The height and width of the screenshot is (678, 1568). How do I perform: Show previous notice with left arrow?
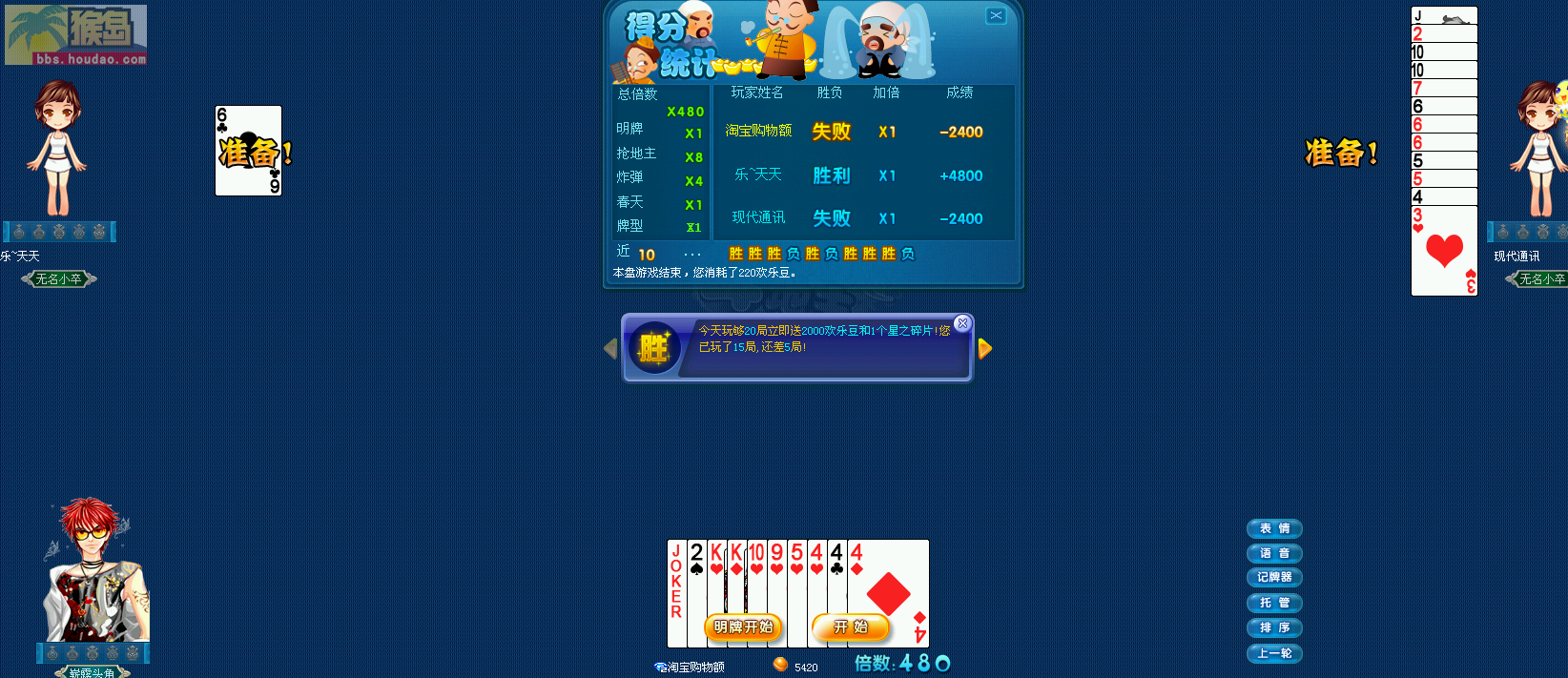pos(610,349)
